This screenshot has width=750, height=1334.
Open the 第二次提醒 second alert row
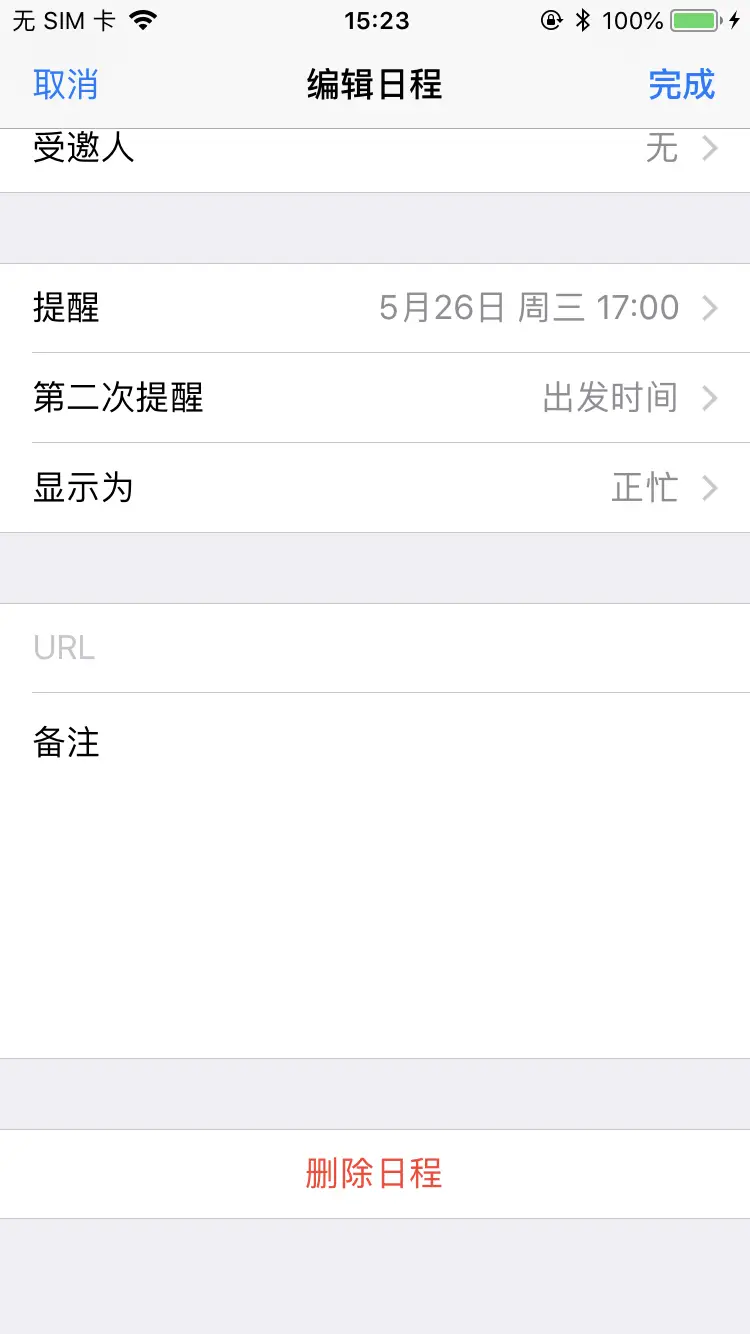pos(375,398)
